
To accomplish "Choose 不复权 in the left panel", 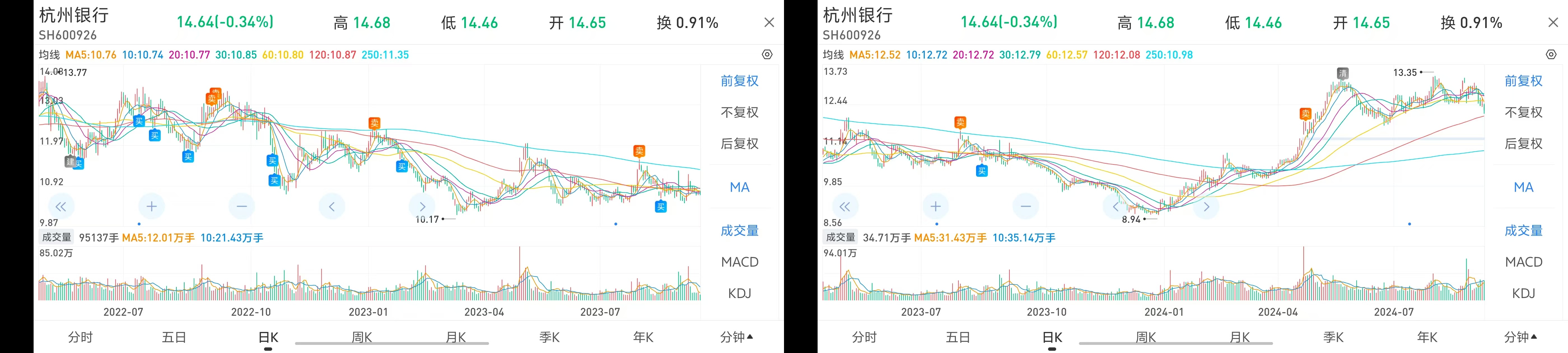I will pos(739,113).
